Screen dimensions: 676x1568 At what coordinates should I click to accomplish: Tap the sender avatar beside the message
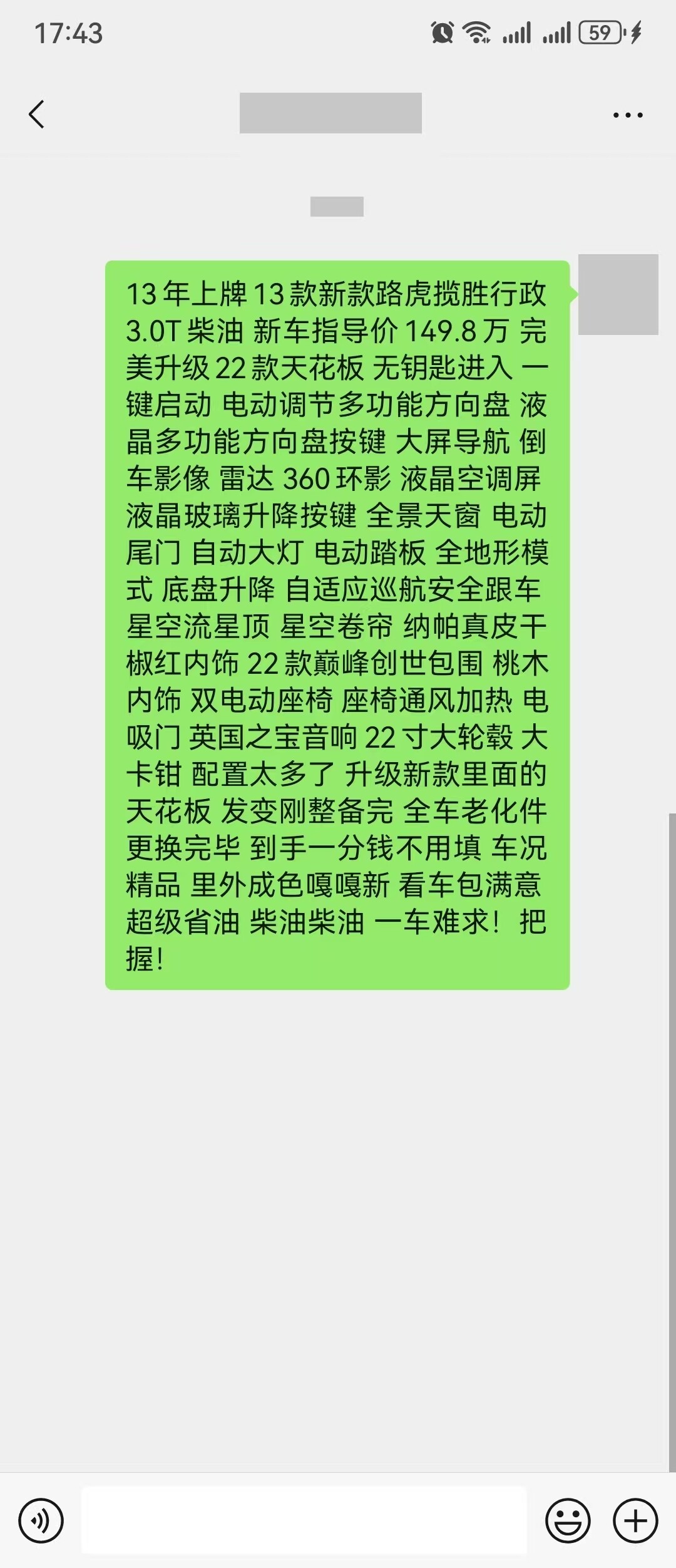click(618, 294)
